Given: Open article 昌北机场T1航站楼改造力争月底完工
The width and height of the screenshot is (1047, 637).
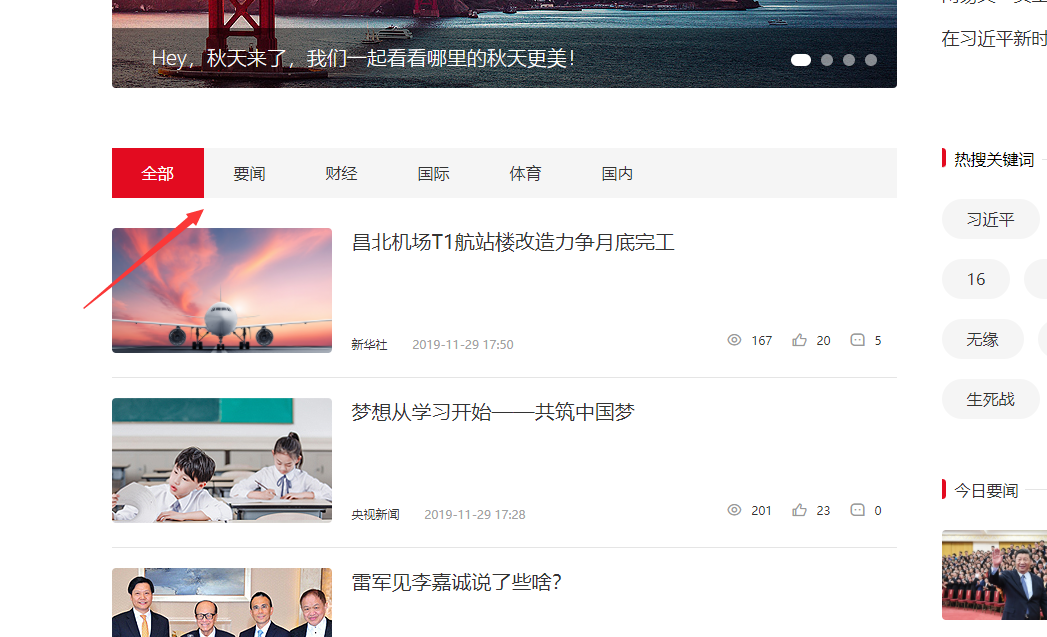Looking at the screenshot, I should tap(513, 242).
